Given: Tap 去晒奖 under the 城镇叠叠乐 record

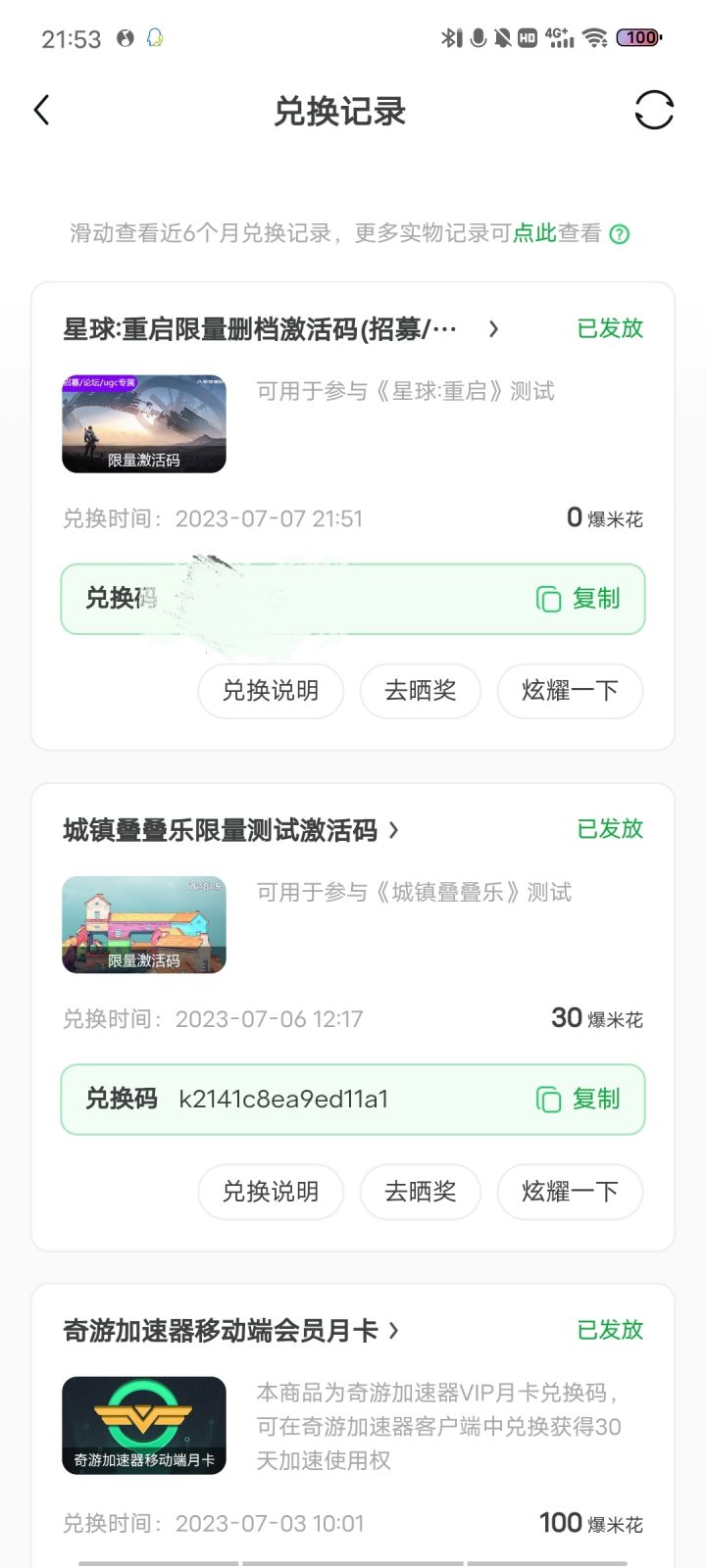Looking at the screenshot, I should (421, 1192).
